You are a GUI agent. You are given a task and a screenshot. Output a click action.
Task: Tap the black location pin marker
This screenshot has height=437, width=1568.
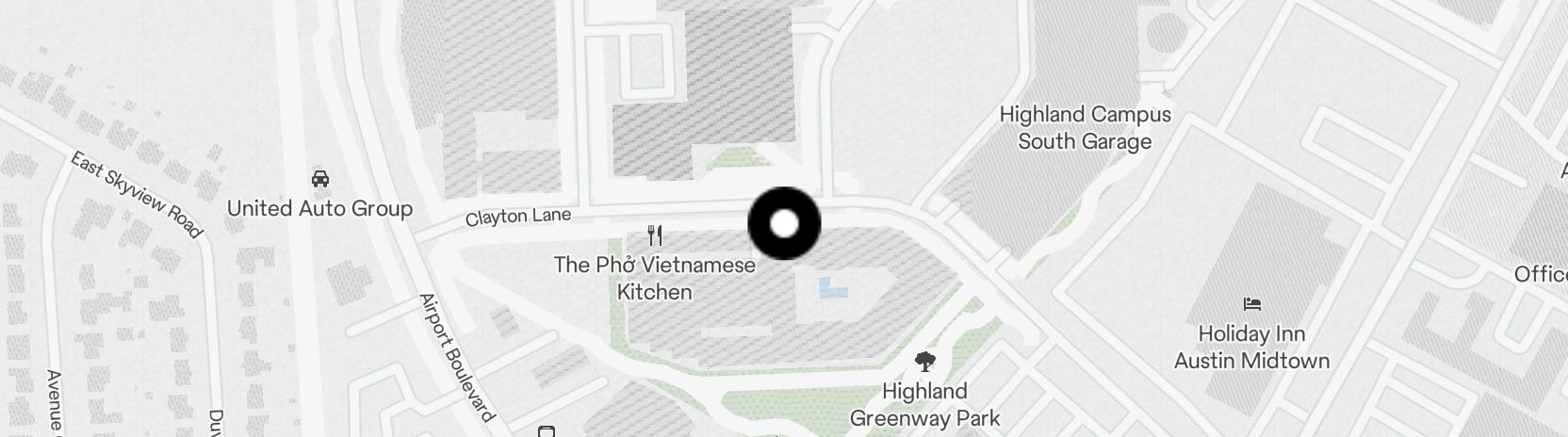(784, 224)
